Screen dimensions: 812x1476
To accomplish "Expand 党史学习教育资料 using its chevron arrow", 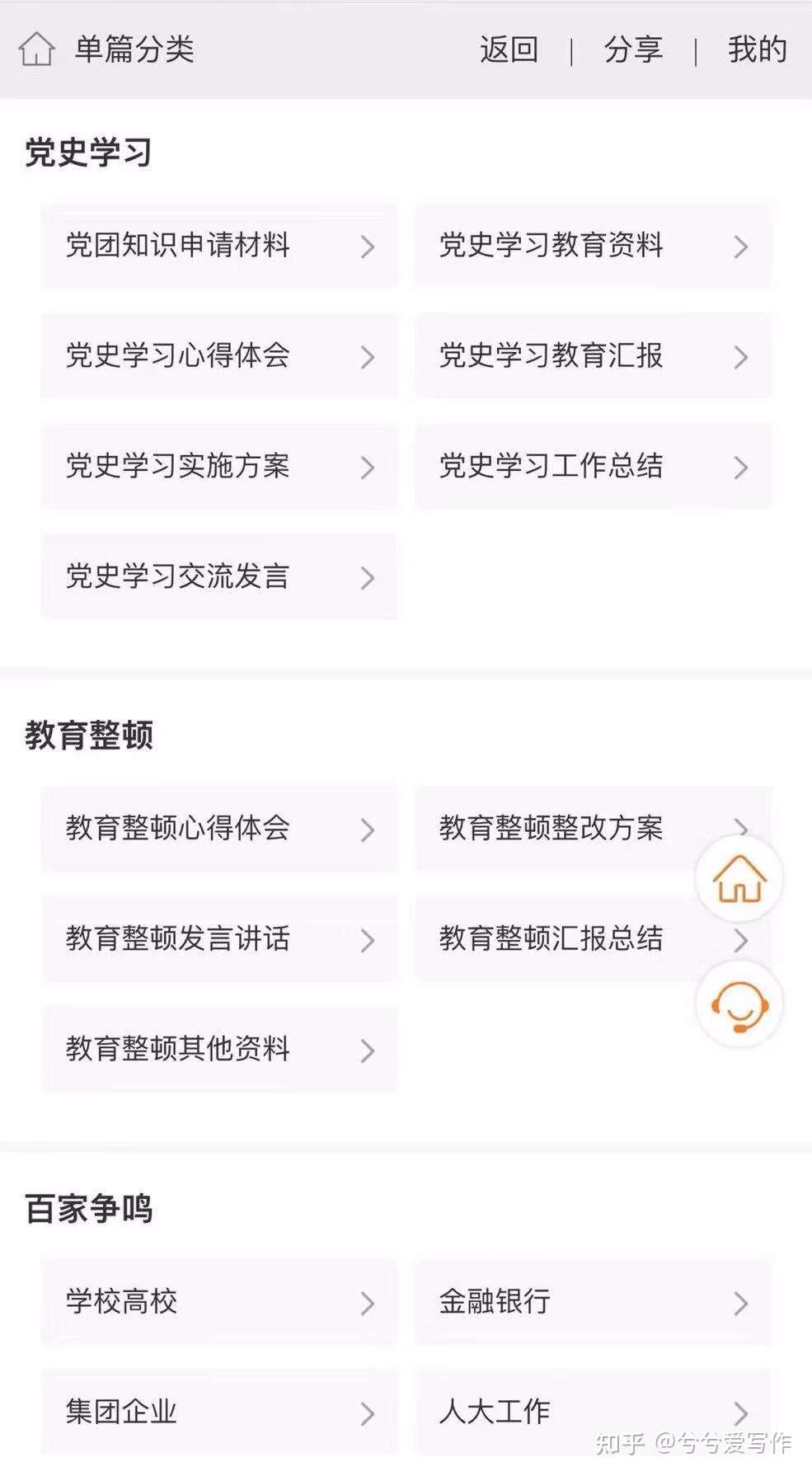I will 740,247.
